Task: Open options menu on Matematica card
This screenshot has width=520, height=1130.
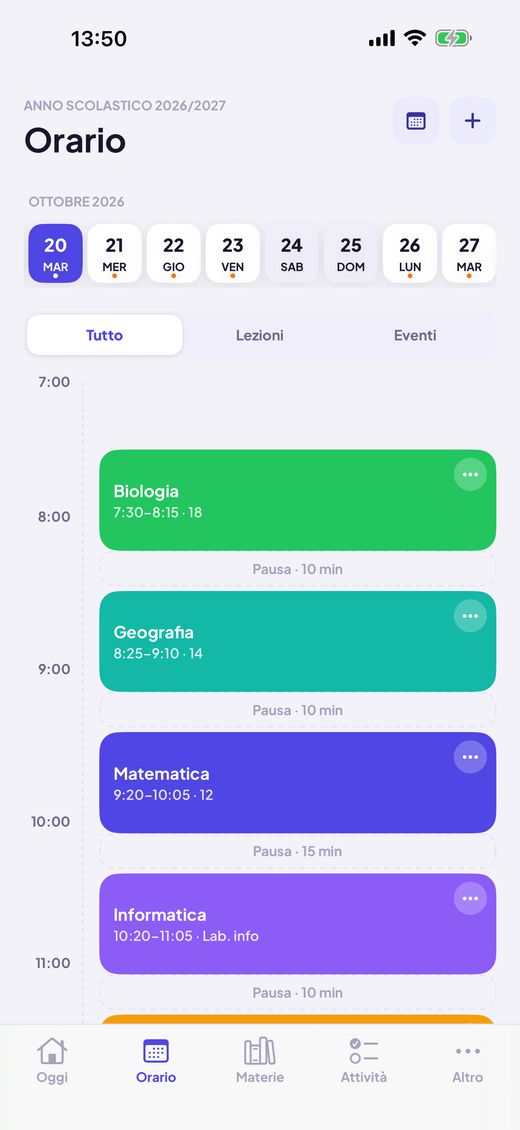Action: click(x=470, y=757)
